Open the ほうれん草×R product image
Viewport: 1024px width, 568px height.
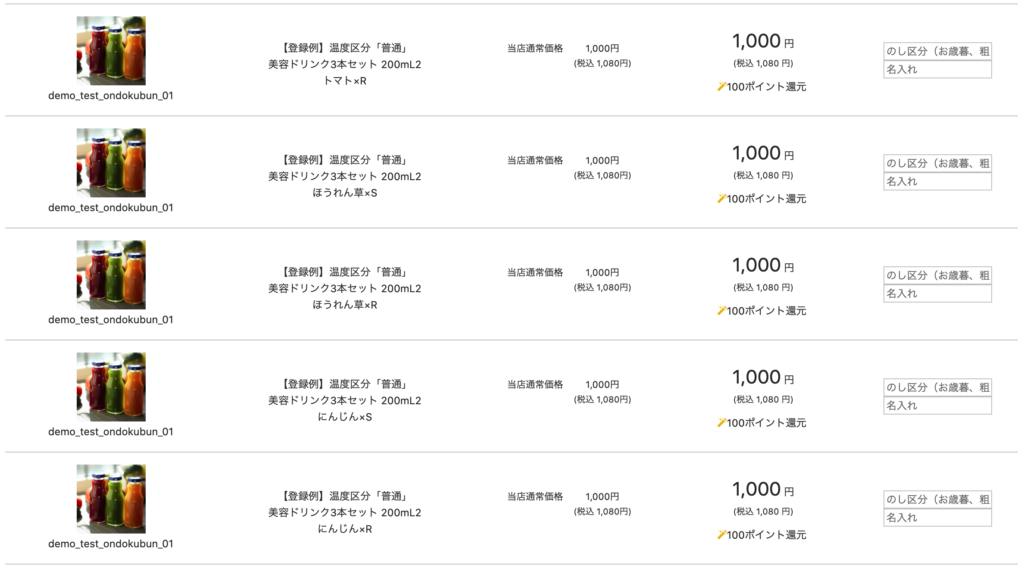coord(111,275)
